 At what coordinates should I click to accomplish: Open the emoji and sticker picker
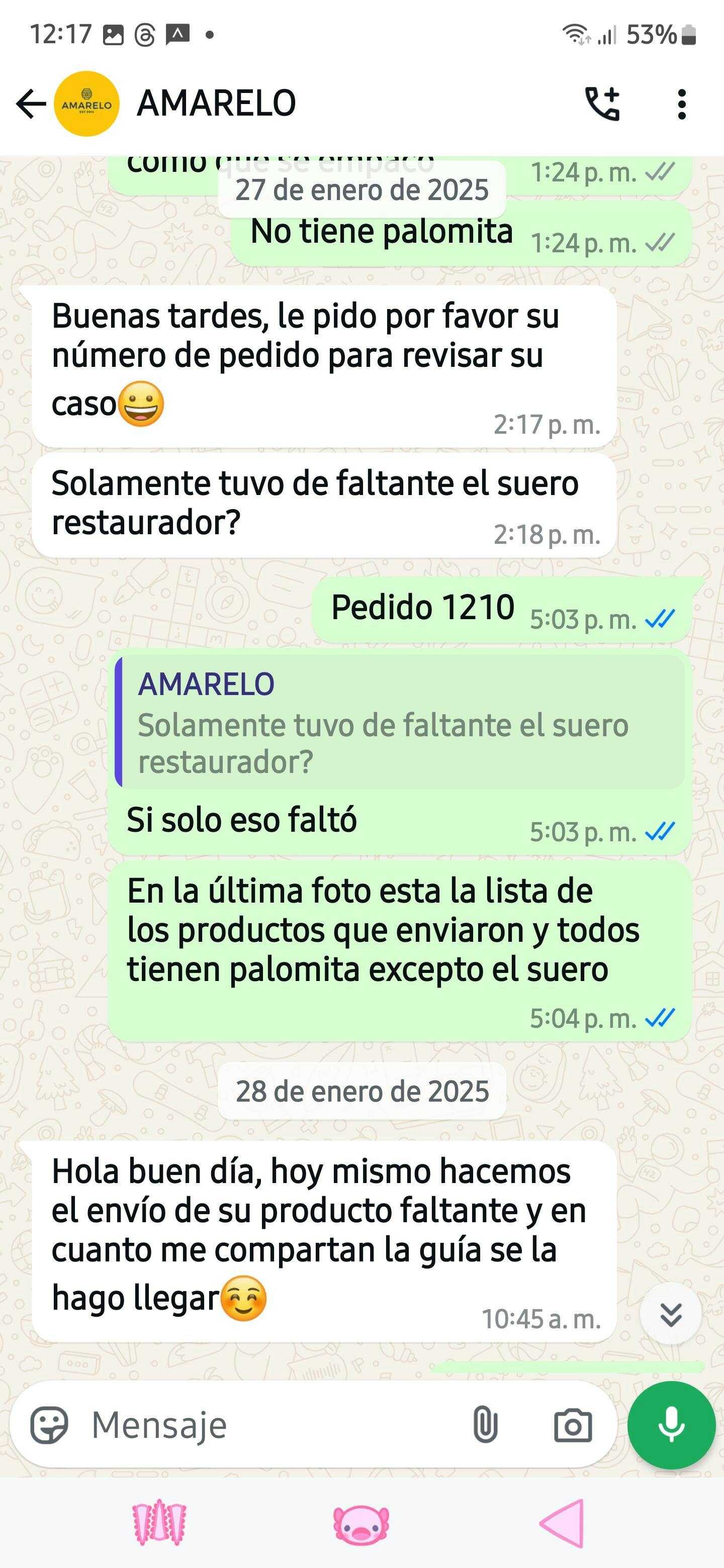(49, 1425)
